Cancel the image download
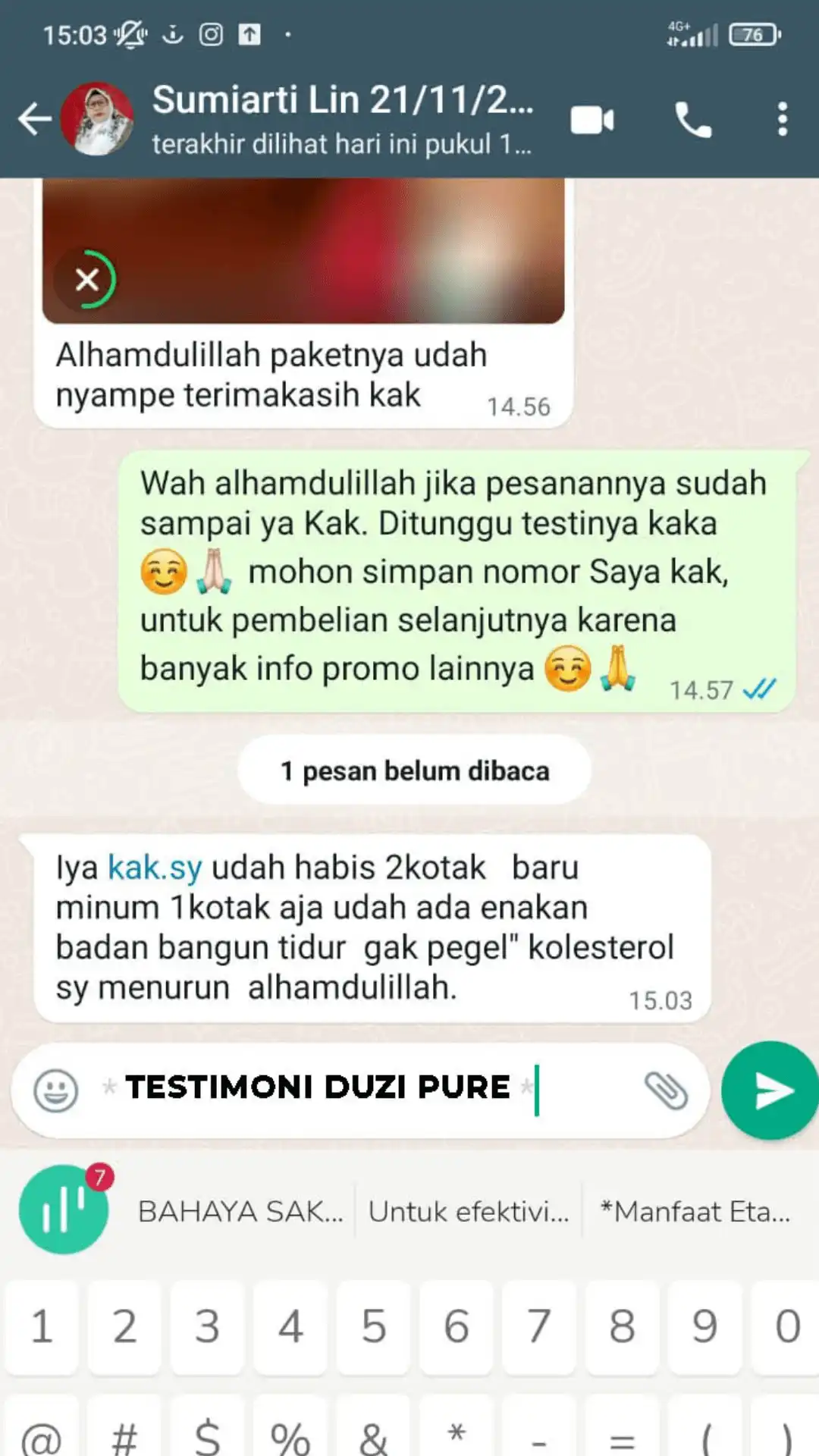The height and width of the screenshot is (1456, 819). [87, 280]
